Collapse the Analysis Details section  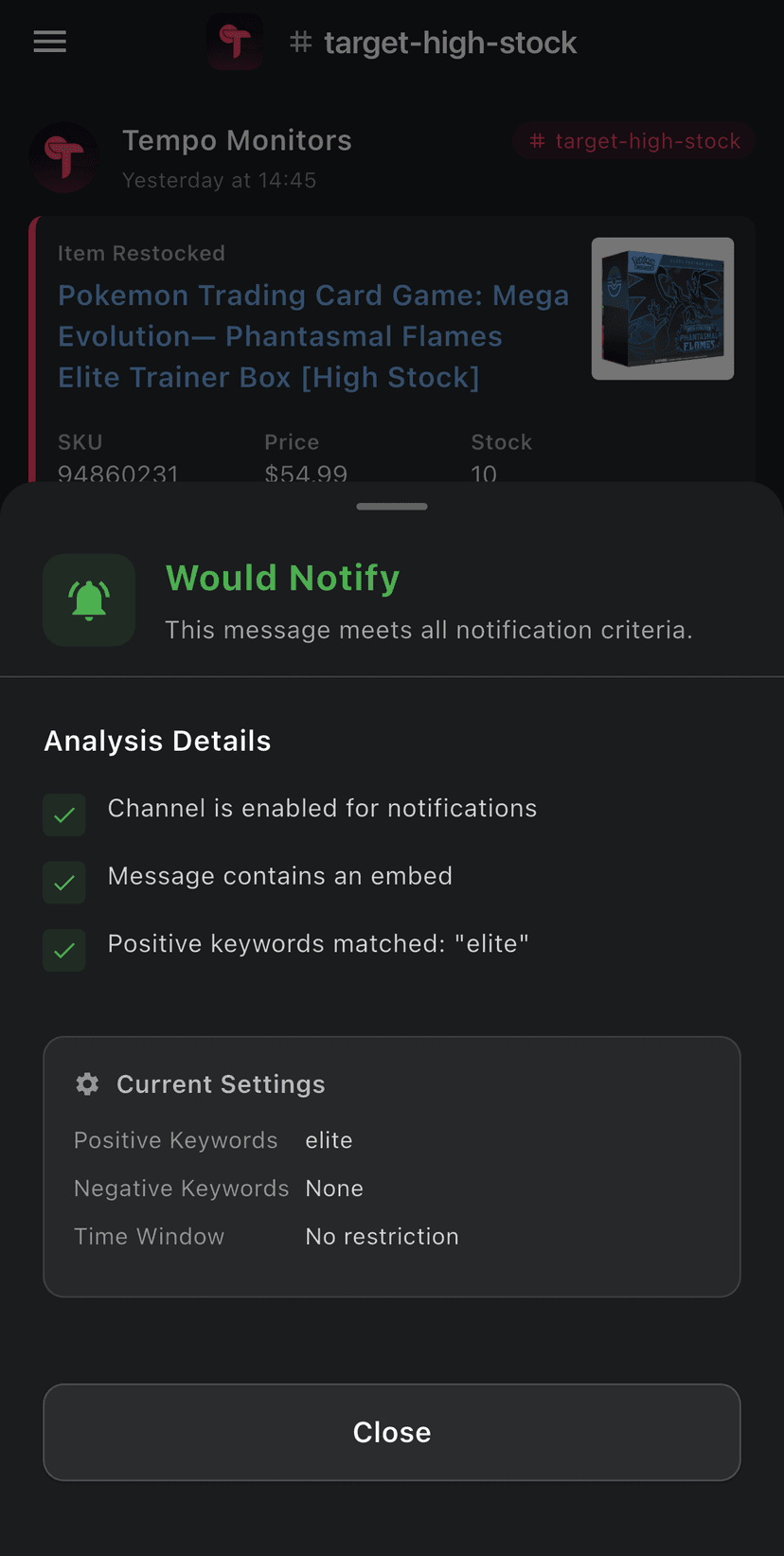click(157, 740)
